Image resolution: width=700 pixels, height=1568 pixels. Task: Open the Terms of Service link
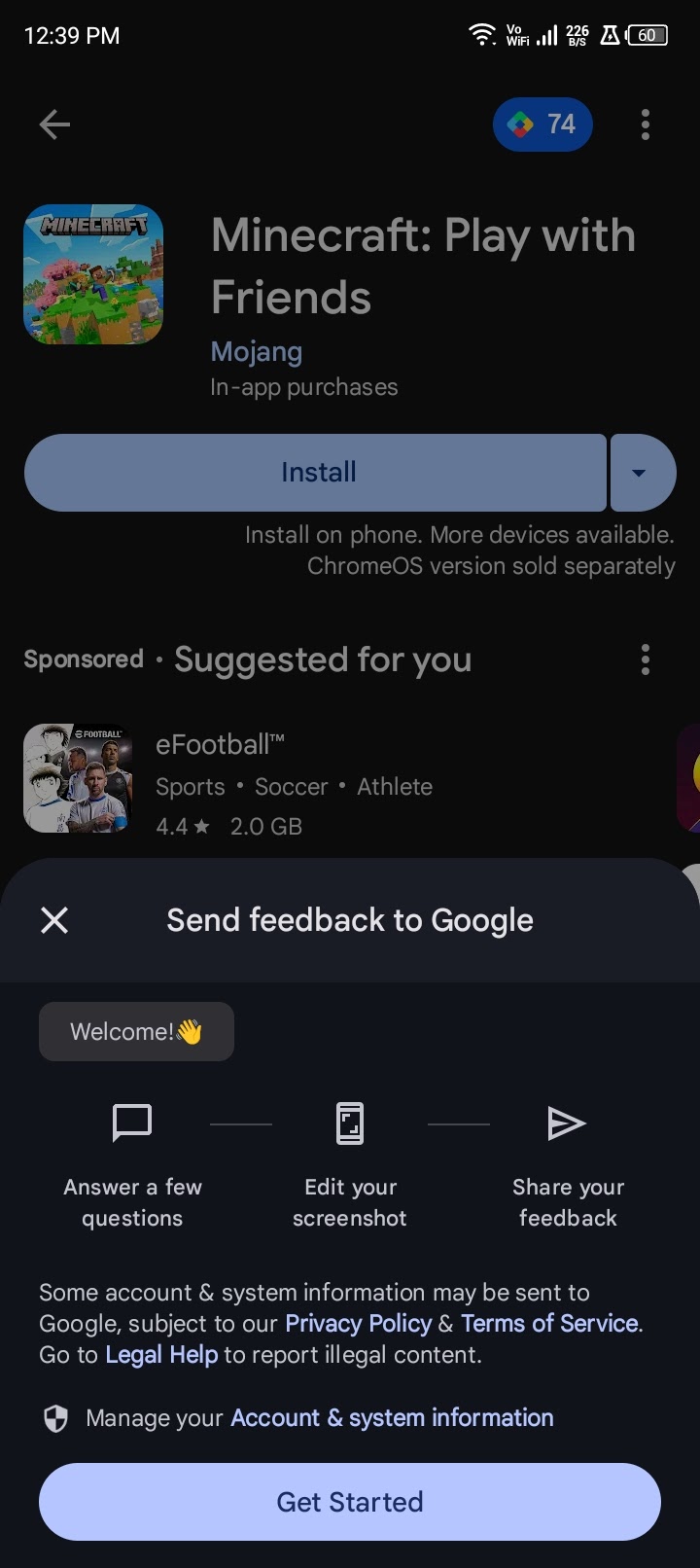tap(549, 1323)
